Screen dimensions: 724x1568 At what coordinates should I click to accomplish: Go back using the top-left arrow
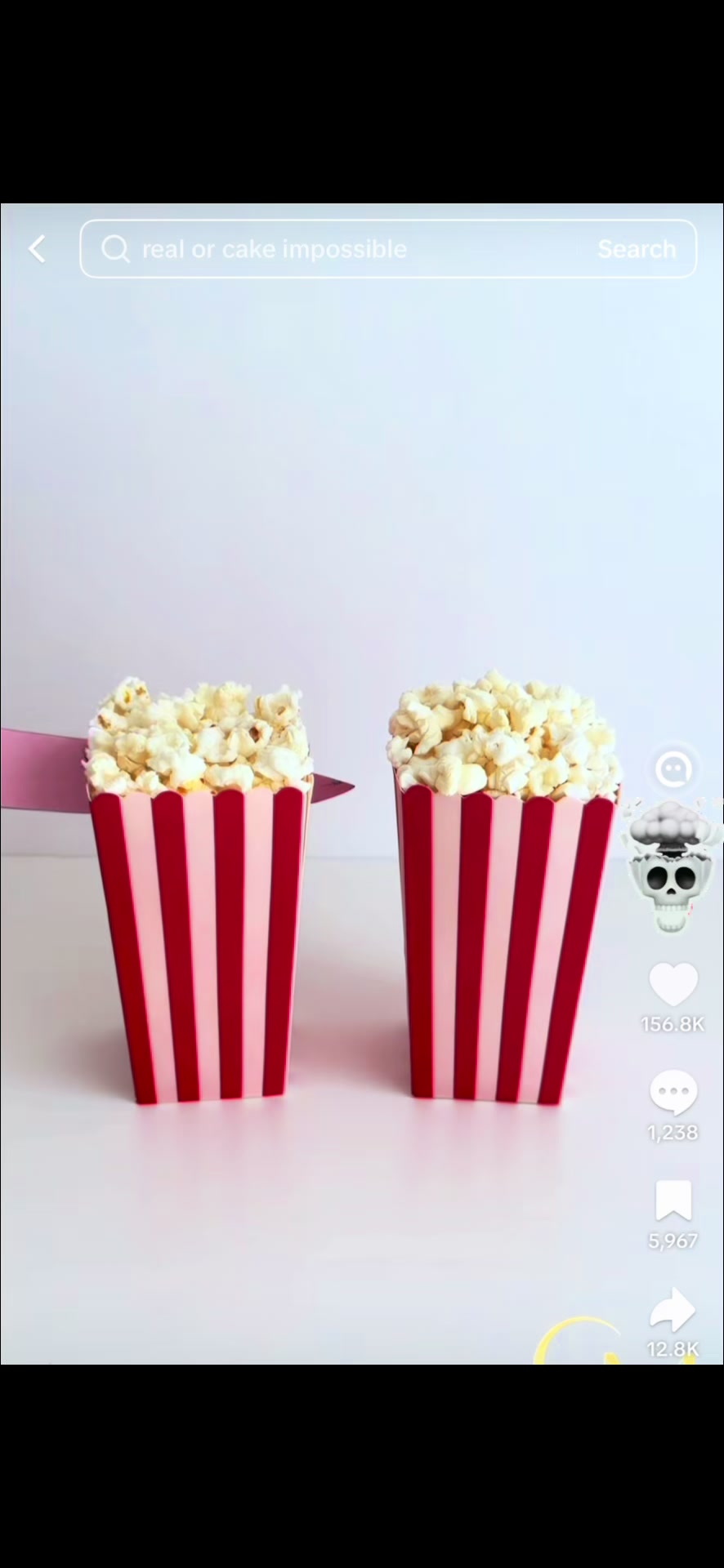click(37, 249)
